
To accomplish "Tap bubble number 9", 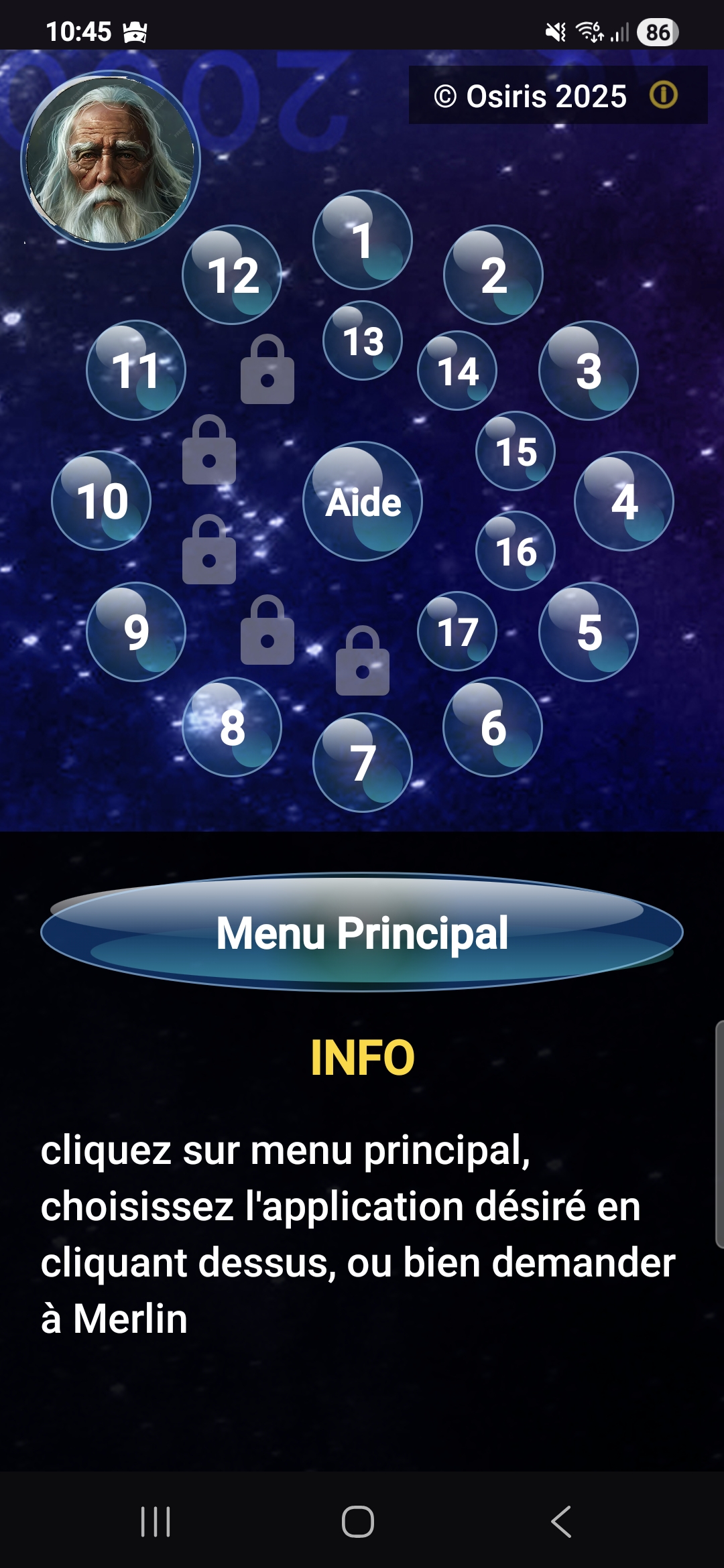I will pos(136,632).
